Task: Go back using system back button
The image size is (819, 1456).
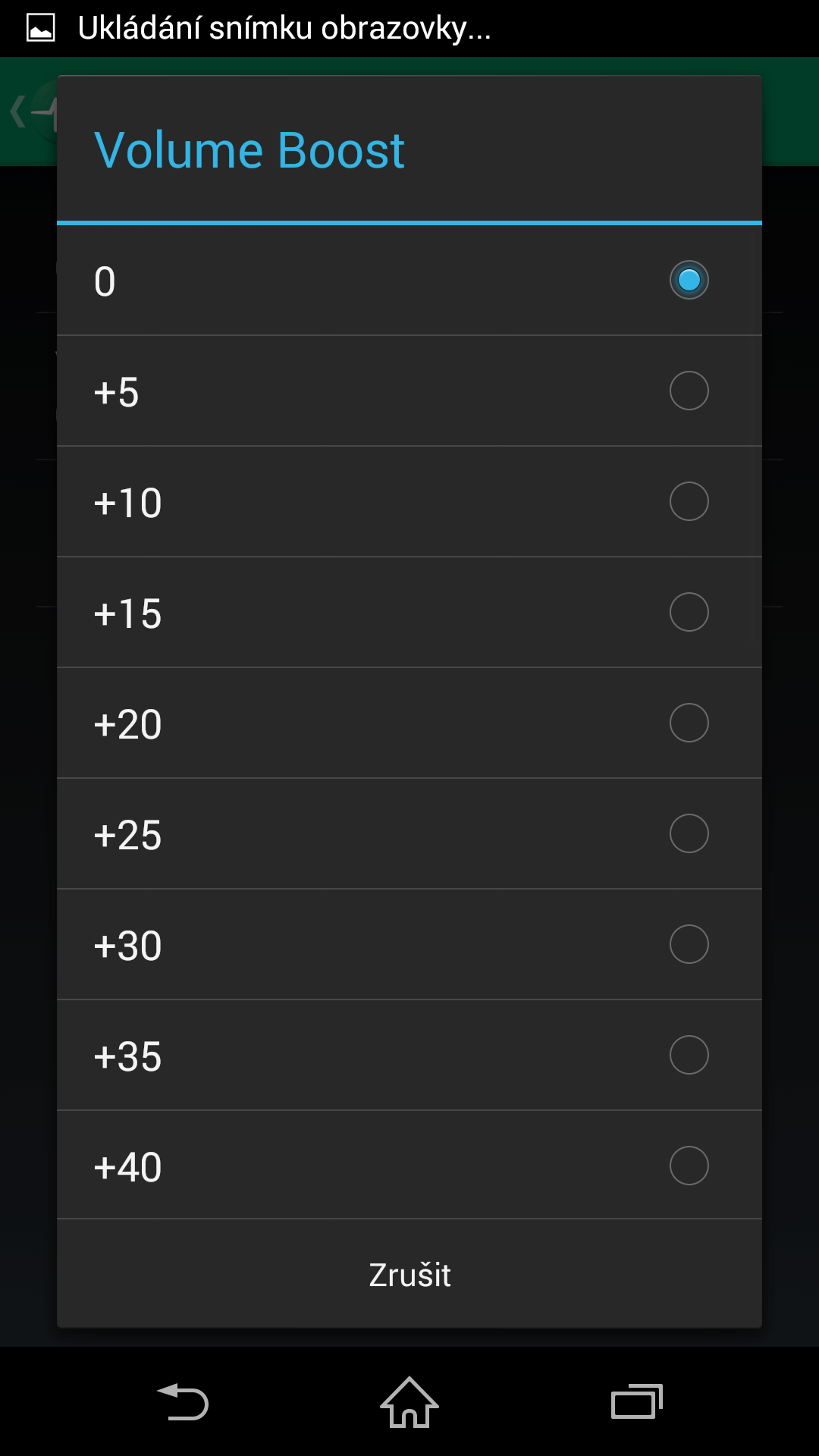Action: click(x=183, y=1402)
